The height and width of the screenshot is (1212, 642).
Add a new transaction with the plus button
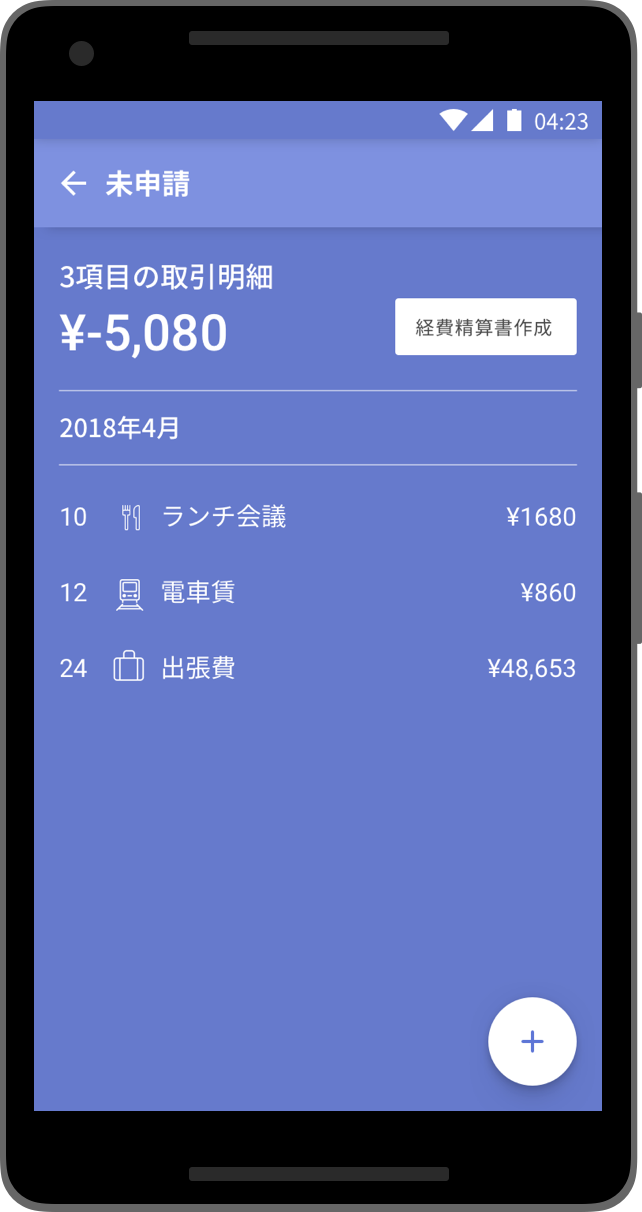tap(532, 1041)
